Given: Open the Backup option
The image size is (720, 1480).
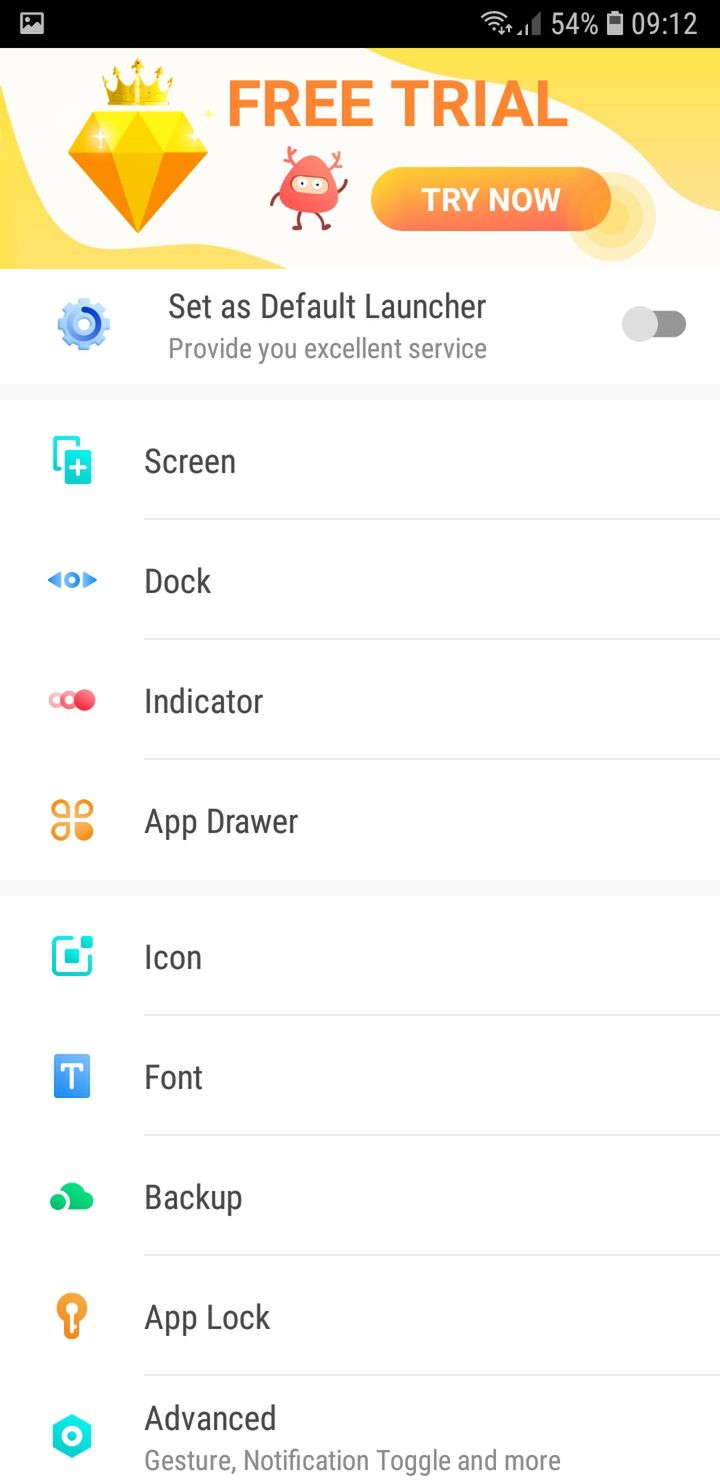Looking at the screenshot, I should coord(360,1196).
